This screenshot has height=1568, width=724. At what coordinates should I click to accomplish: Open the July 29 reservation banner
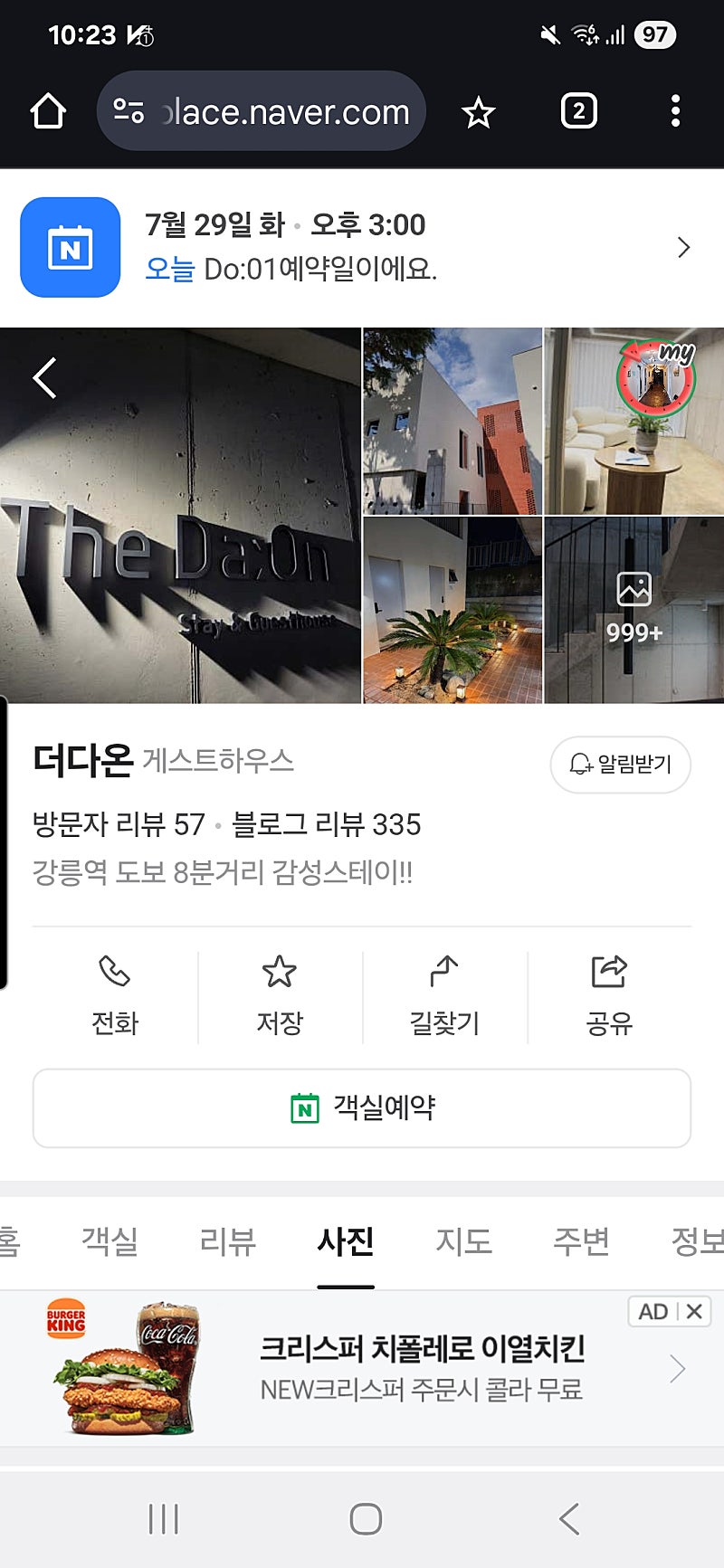coord(362,247)
